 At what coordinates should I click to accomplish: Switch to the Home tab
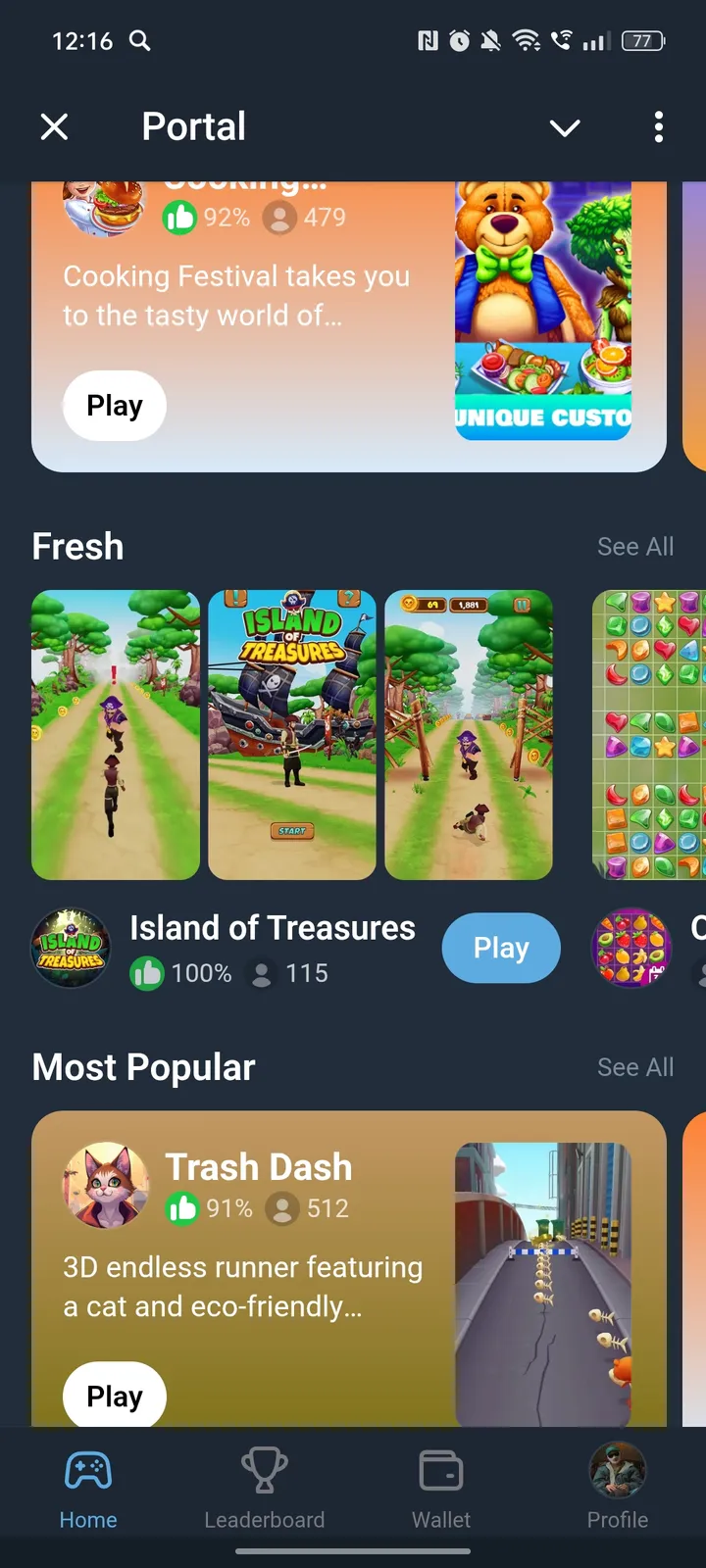88,1490
